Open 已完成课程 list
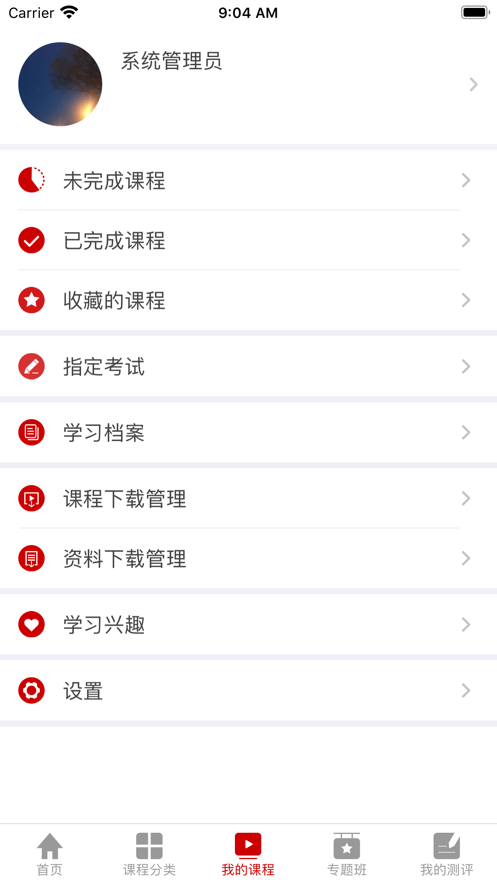The image size is (497, 883). [x=248, y=240]
